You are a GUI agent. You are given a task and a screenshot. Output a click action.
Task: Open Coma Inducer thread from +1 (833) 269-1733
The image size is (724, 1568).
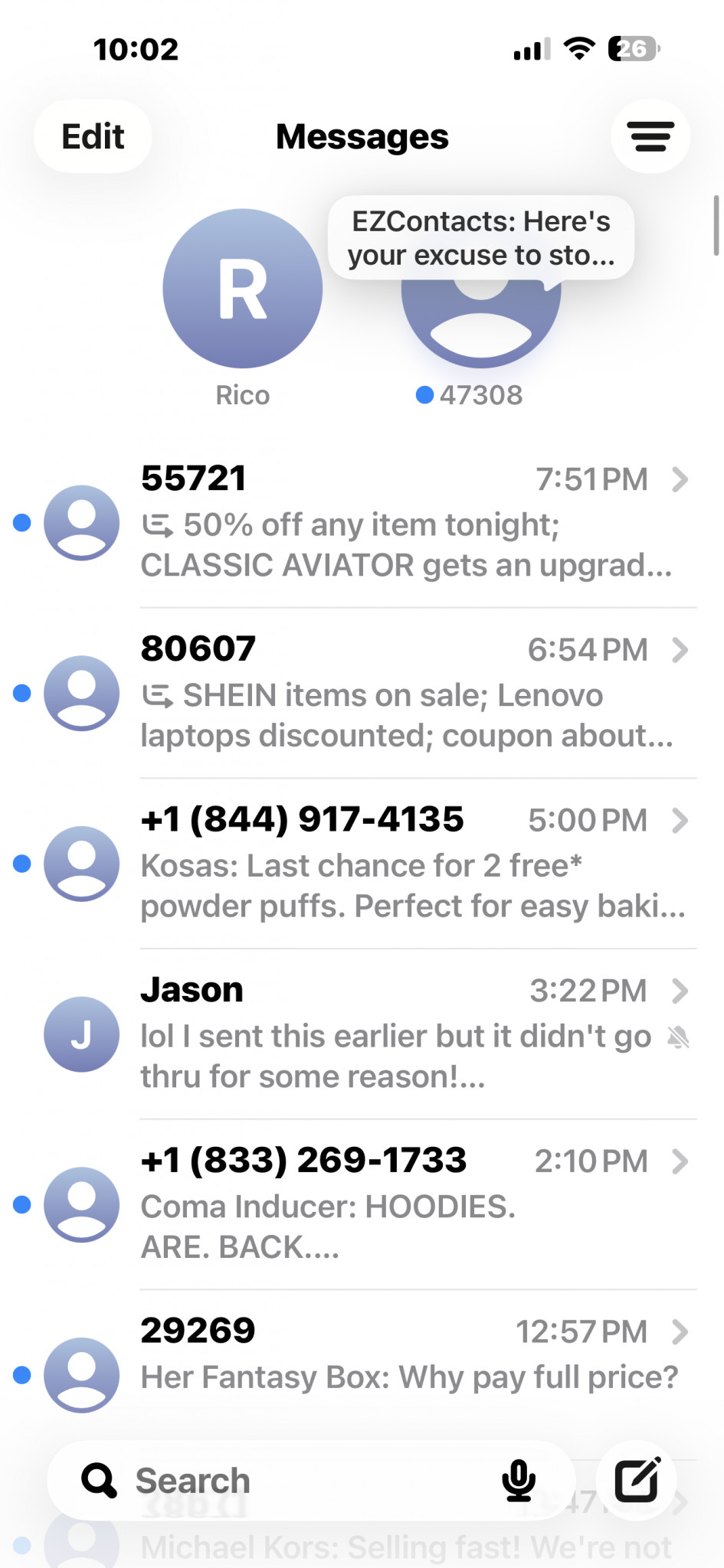(406, 1205)
